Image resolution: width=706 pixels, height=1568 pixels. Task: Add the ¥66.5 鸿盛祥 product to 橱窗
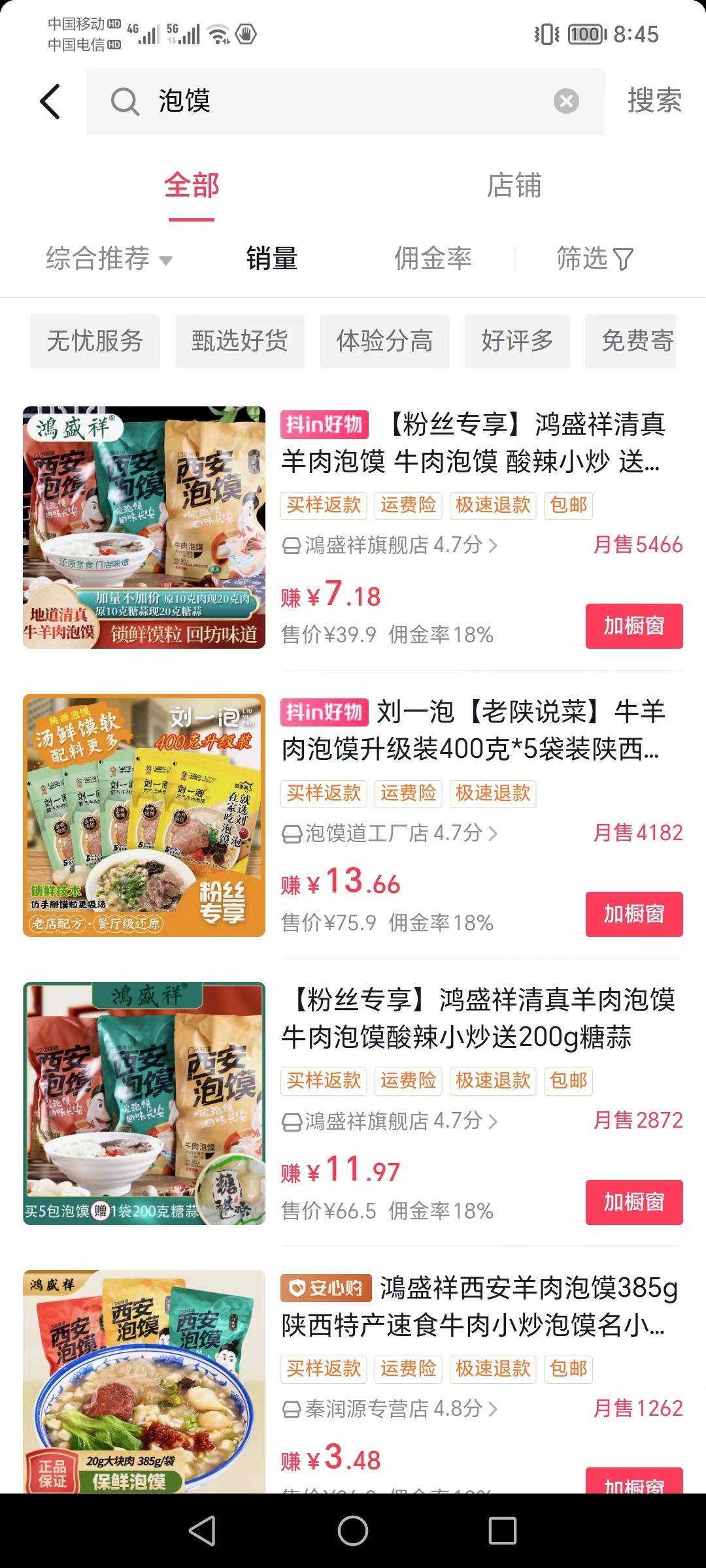(x=633, y=1202)
